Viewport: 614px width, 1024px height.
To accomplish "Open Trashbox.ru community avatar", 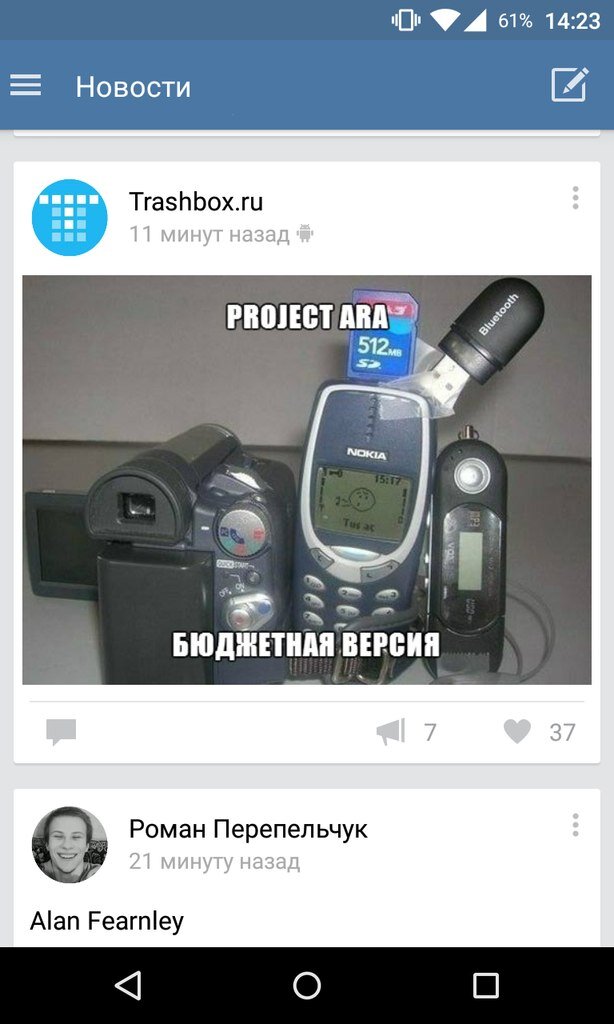I will [x=69, y=217].
